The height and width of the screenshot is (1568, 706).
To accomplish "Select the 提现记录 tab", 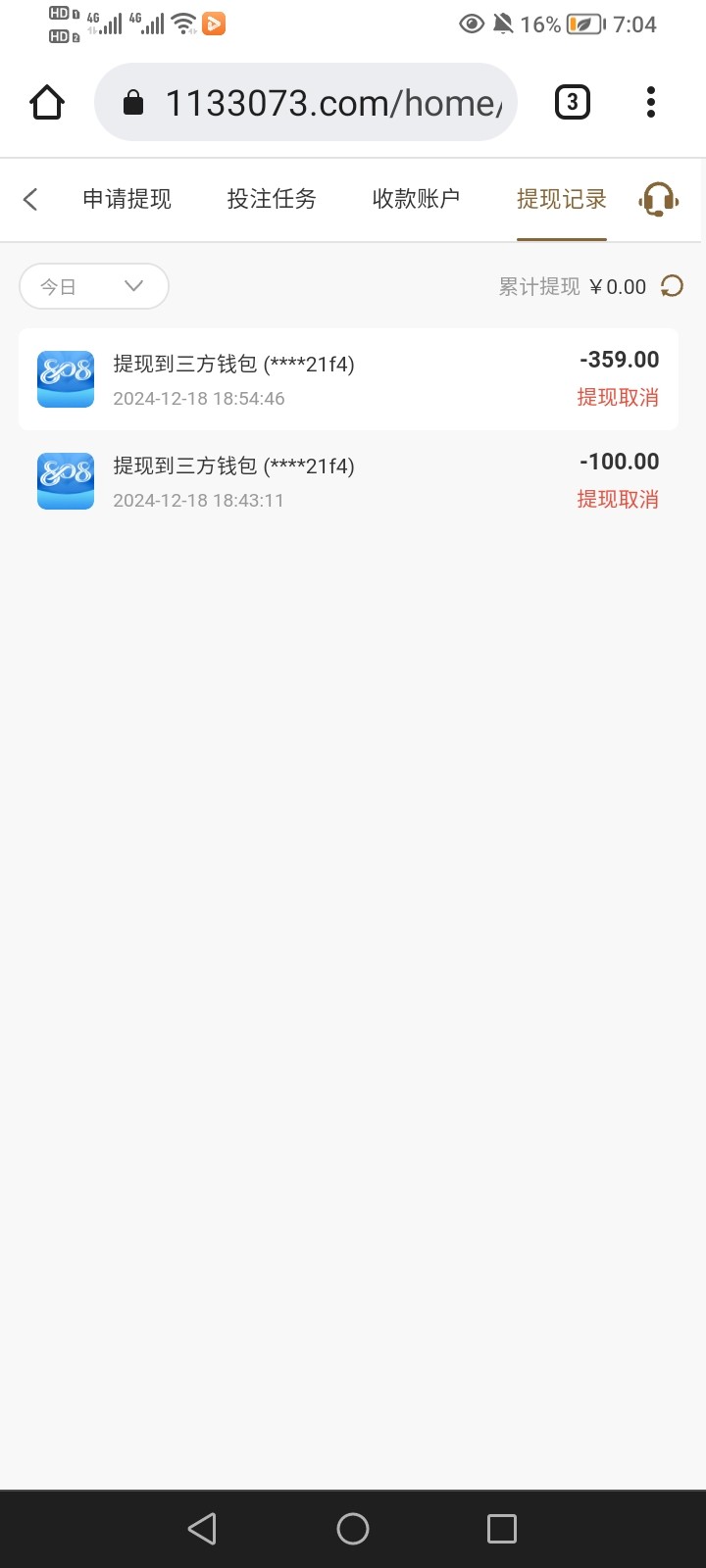I will [561, 199].
